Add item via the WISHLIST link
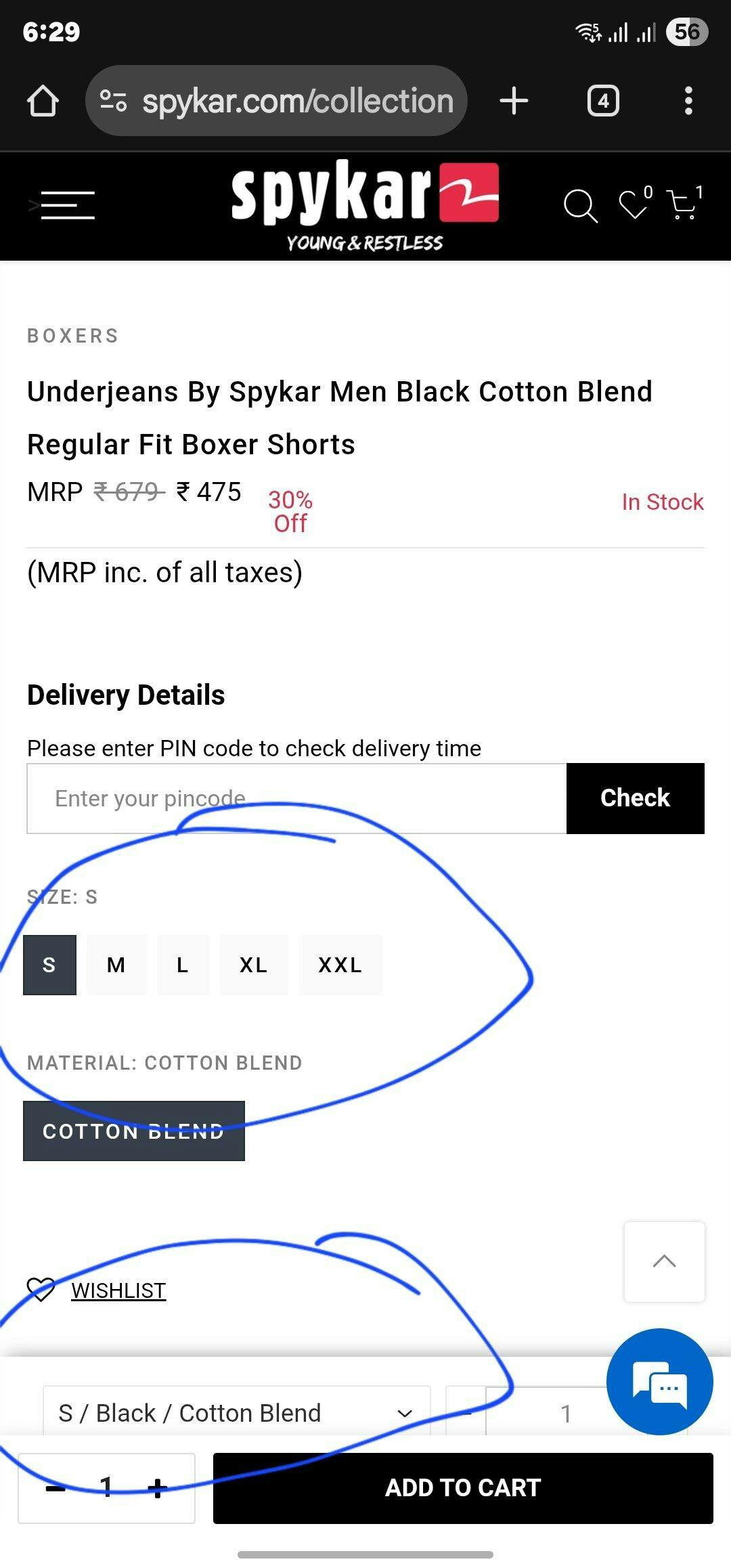The height and width of the screenshot is (1568, 731). pos(118,1290)
